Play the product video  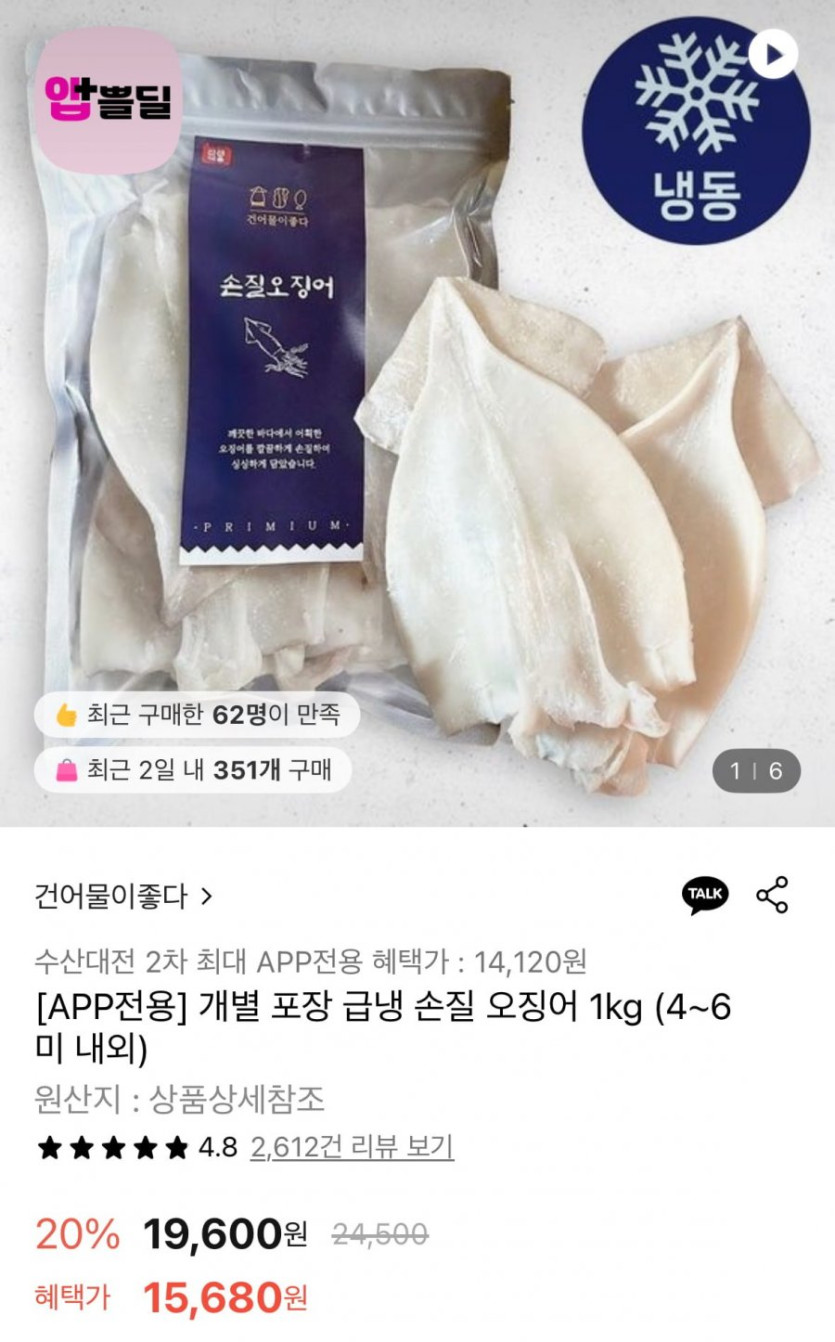click(x=774, y=55)
